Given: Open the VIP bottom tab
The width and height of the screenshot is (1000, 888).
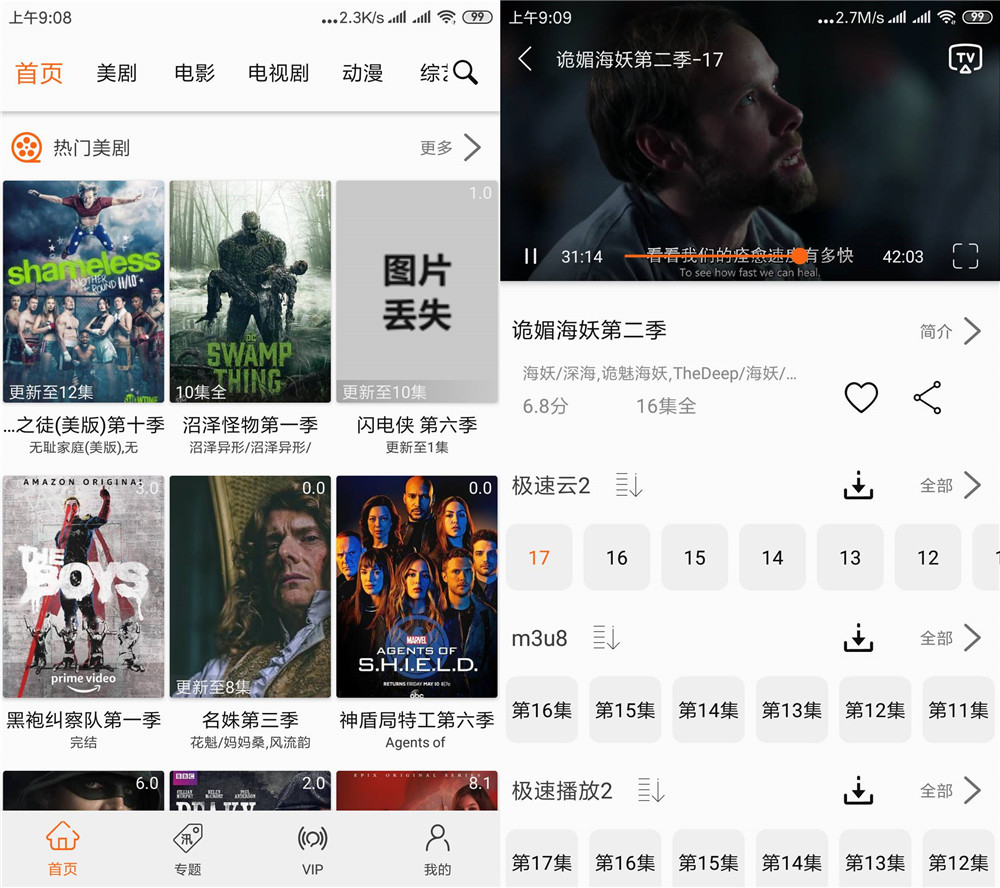Looking at the screenshot, I should point(312,849).
